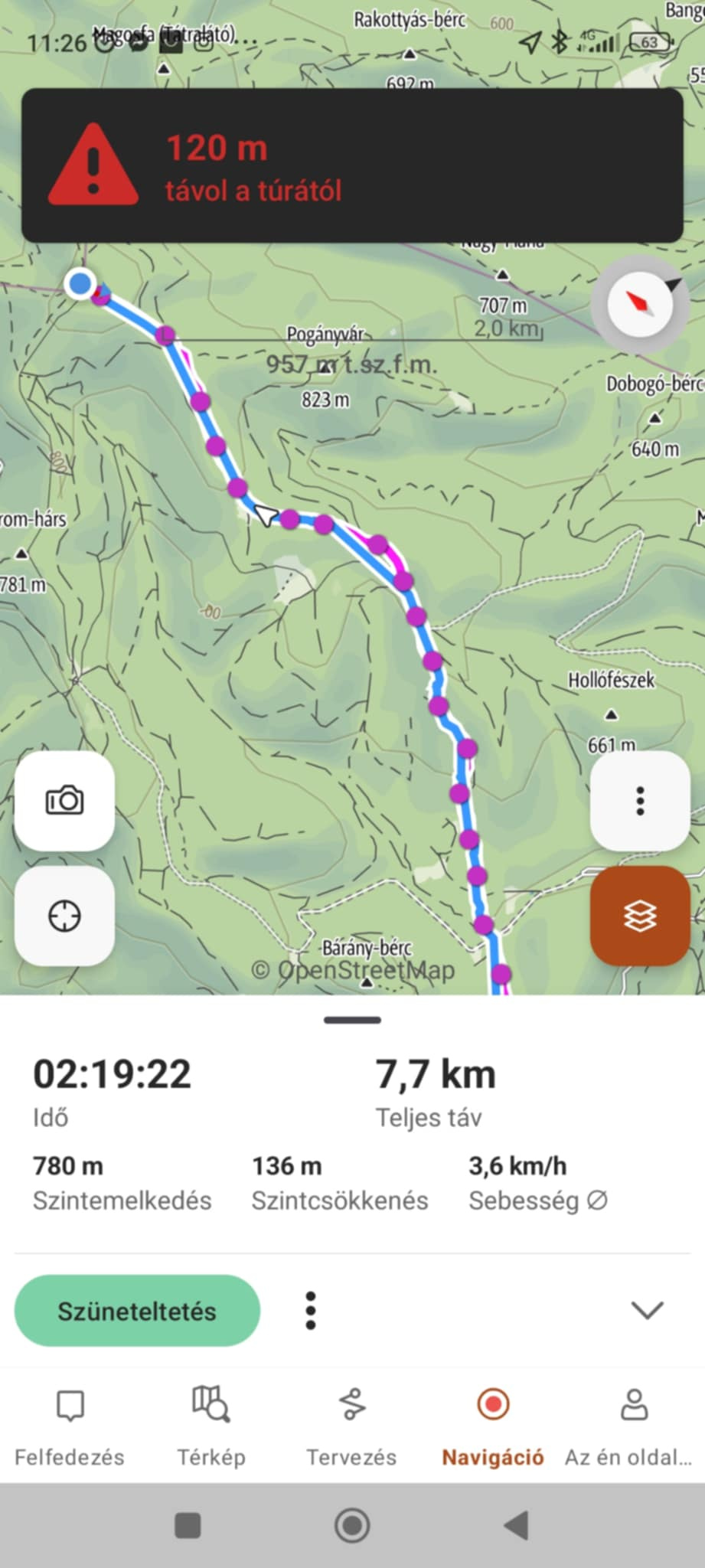Image resolution: width=705 pixels, height=1568 pixels.
Task: Switch to the Tervezés tab
Action: [x=352, y=1427]
